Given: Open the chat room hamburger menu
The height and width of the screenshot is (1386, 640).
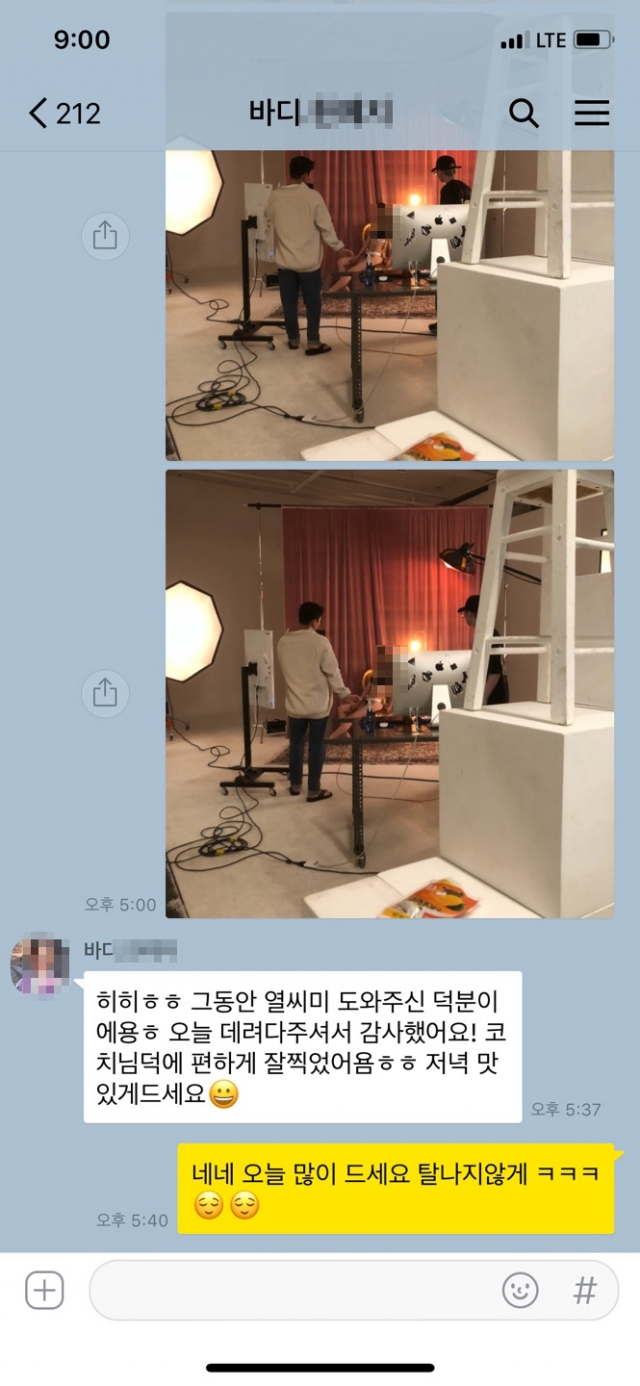Looking at the screenshot, I should coord(591,113).
